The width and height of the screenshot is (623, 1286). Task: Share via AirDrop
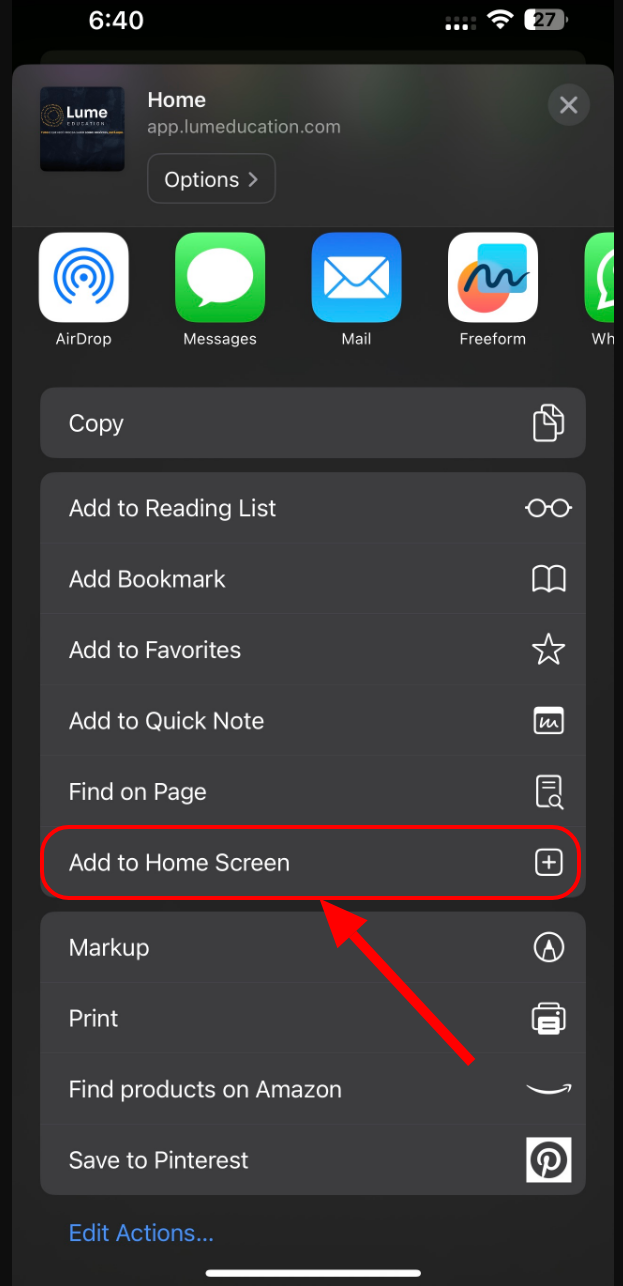tap(84, 290)
